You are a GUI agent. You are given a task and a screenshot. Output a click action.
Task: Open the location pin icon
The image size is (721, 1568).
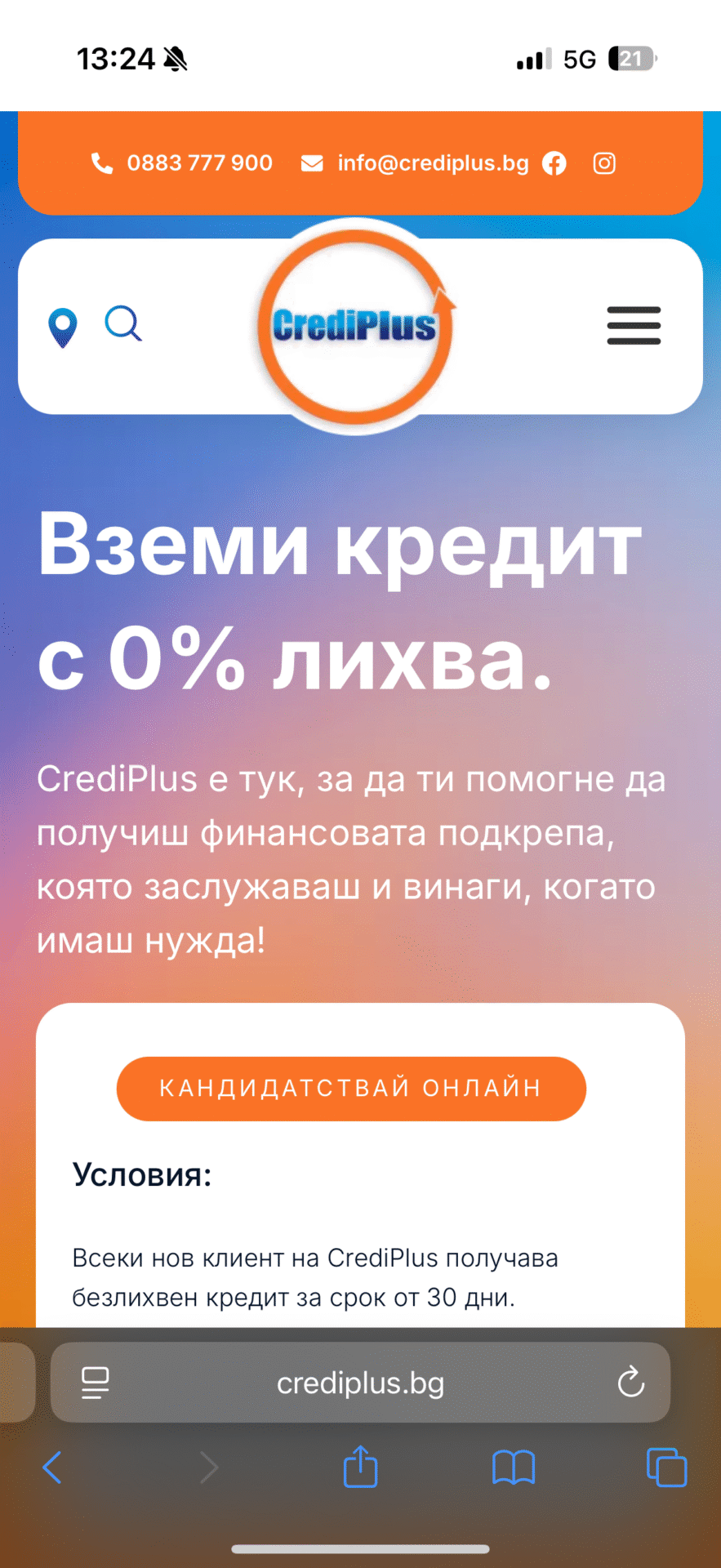(63, 327)
